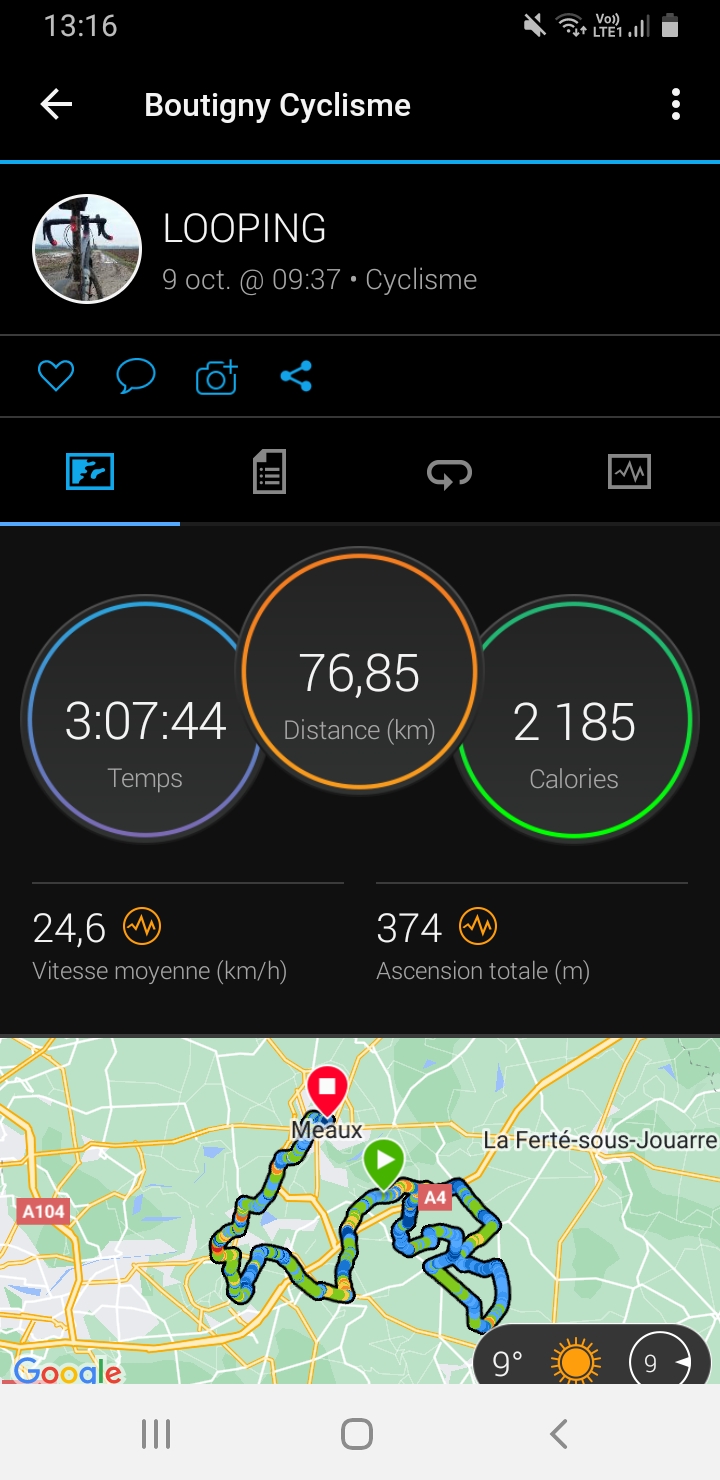Add a photo using the camera icon
This screenshot has width=720, height=1480.
216,376
